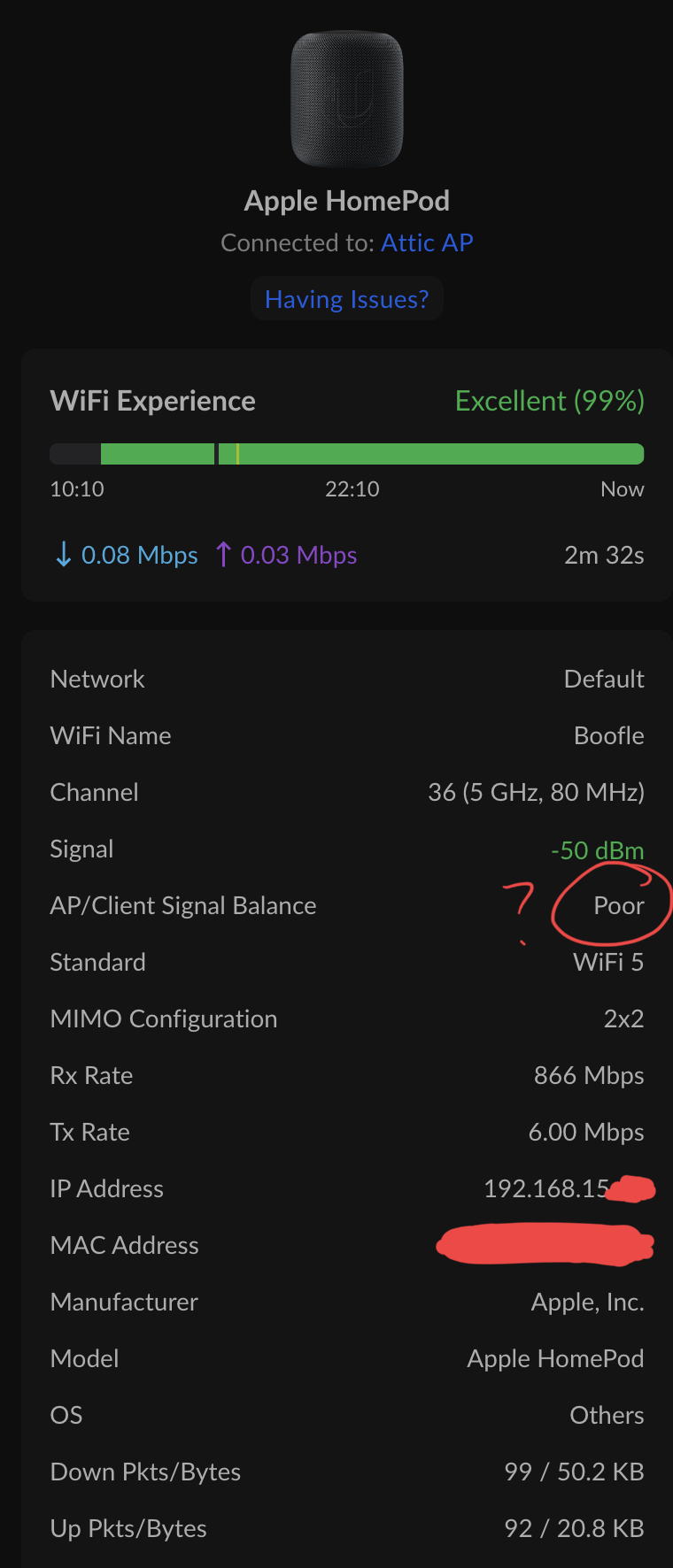Tap the Having Issues? button

click(x=346, y=299)
